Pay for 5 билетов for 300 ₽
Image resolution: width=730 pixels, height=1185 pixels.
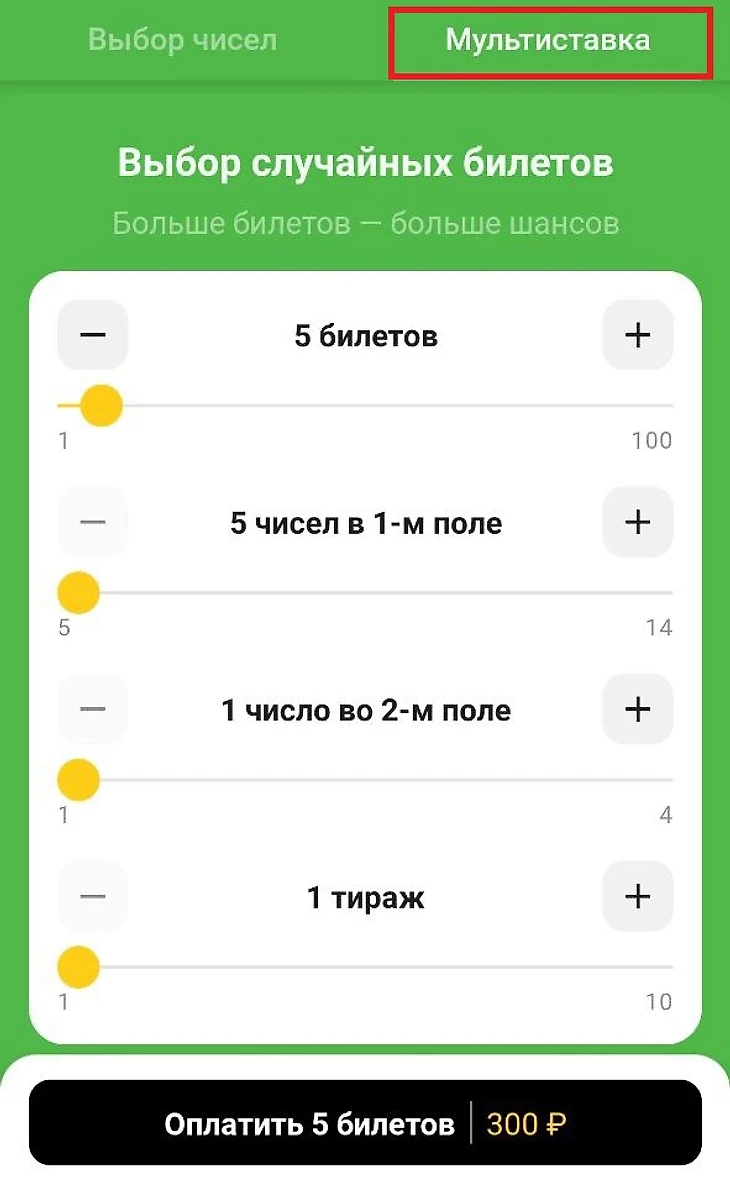coord(365,1124)
